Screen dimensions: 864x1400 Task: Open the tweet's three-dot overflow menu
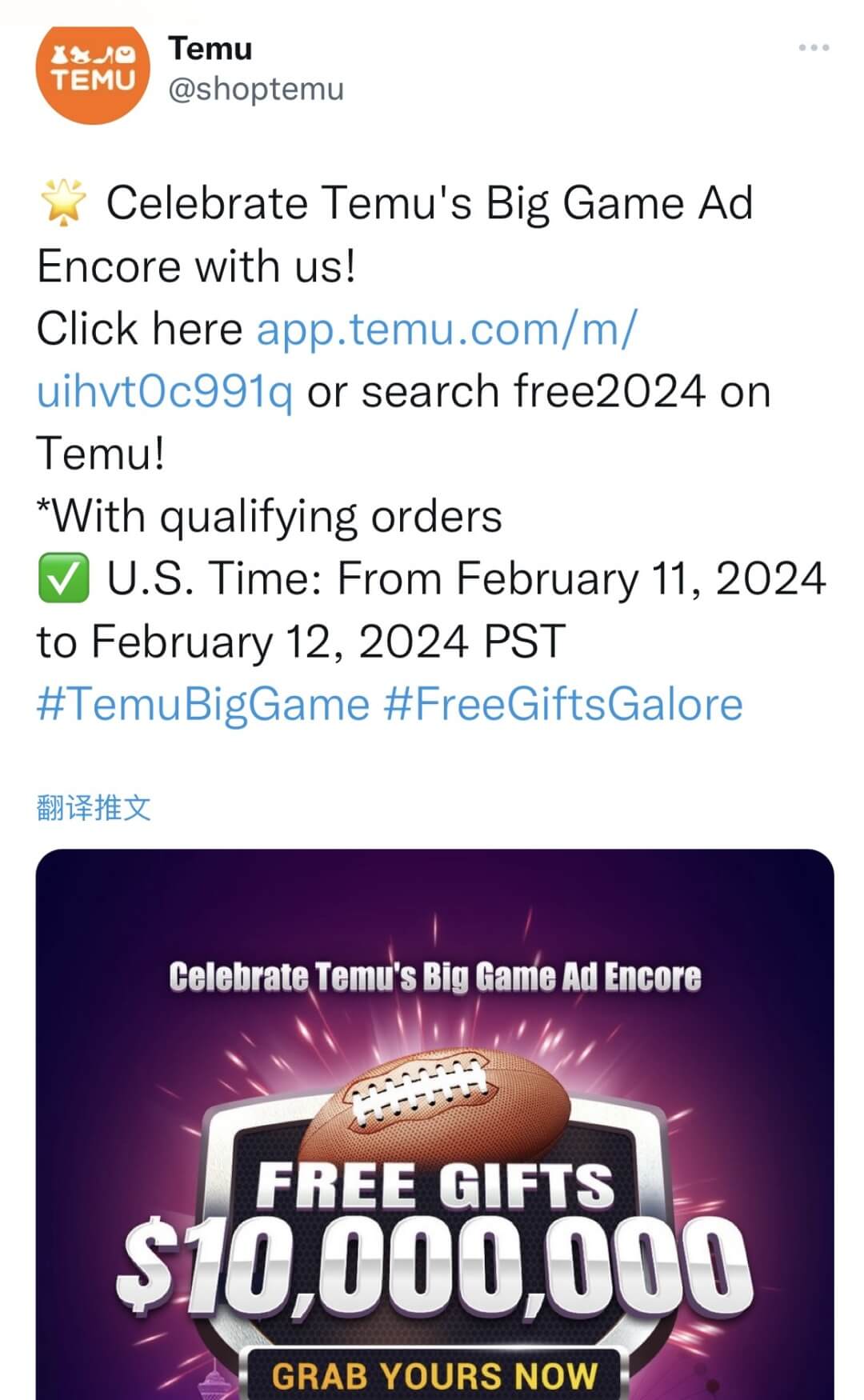tap(814, 48)
